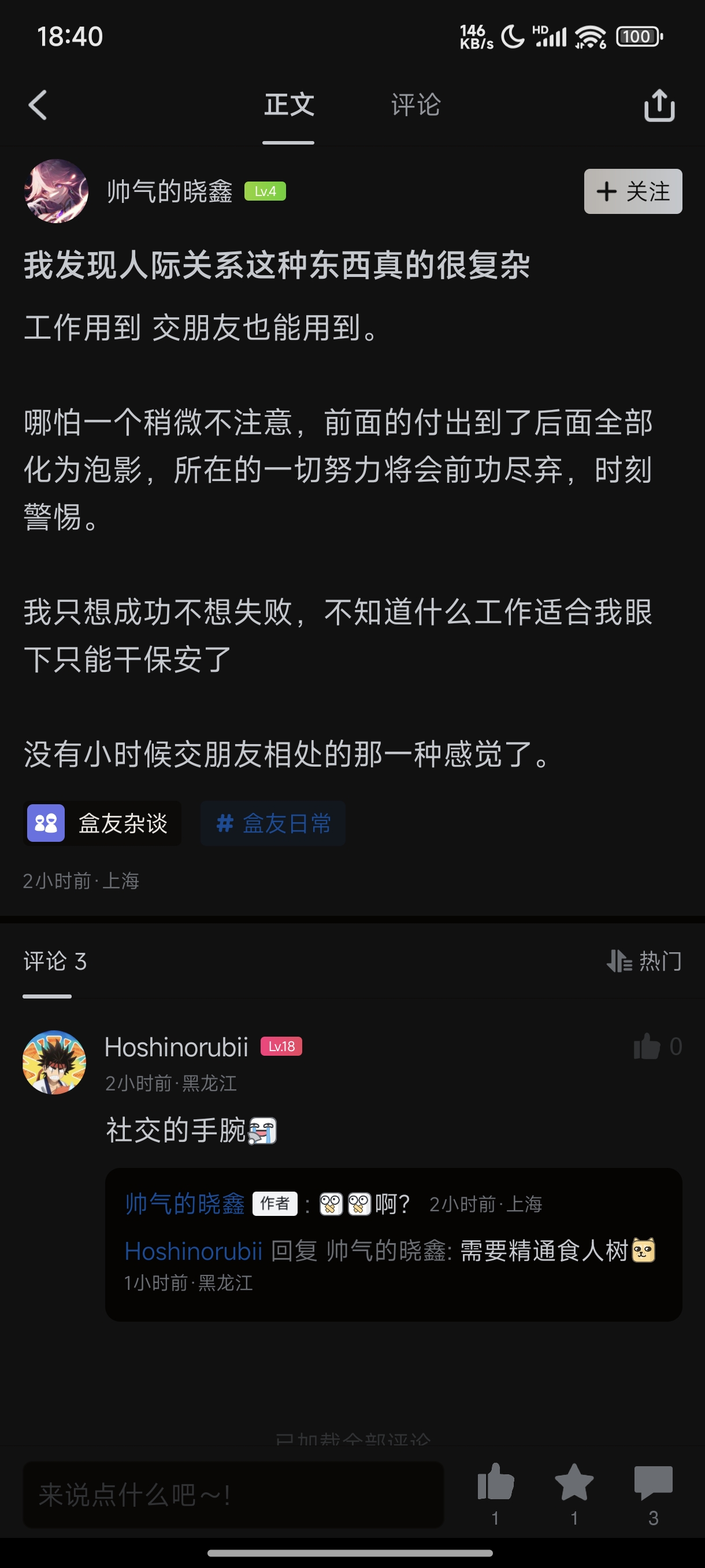Switch to the 评论 tab
This screenshot has height=1568, width=705.
(415, 105)
